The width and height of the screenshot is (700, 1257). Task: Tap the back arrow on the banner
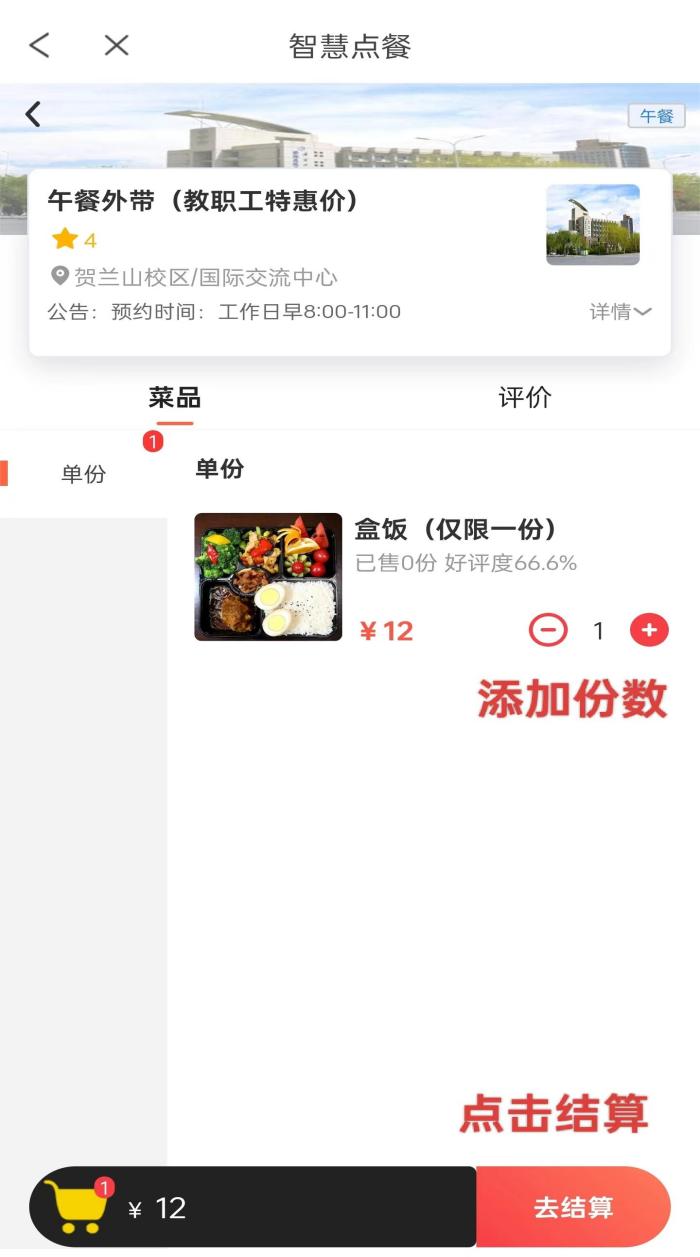click(33, 115)
